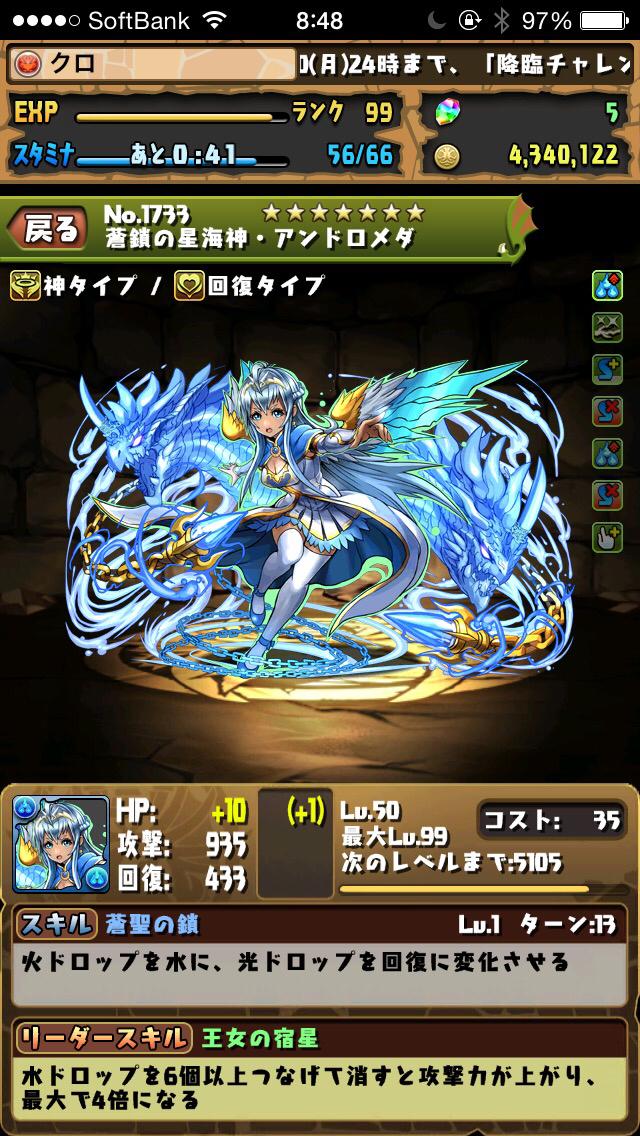Open the finger-icon awakening skill details
This screenshot has width=640, height=1136.
607,537
